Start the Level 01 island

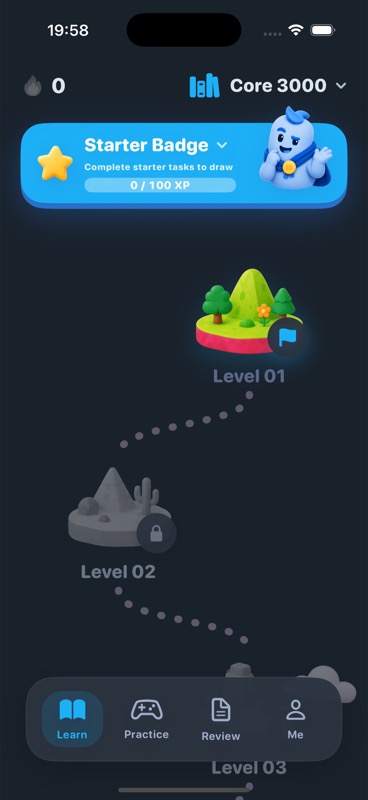coord(250,311)
